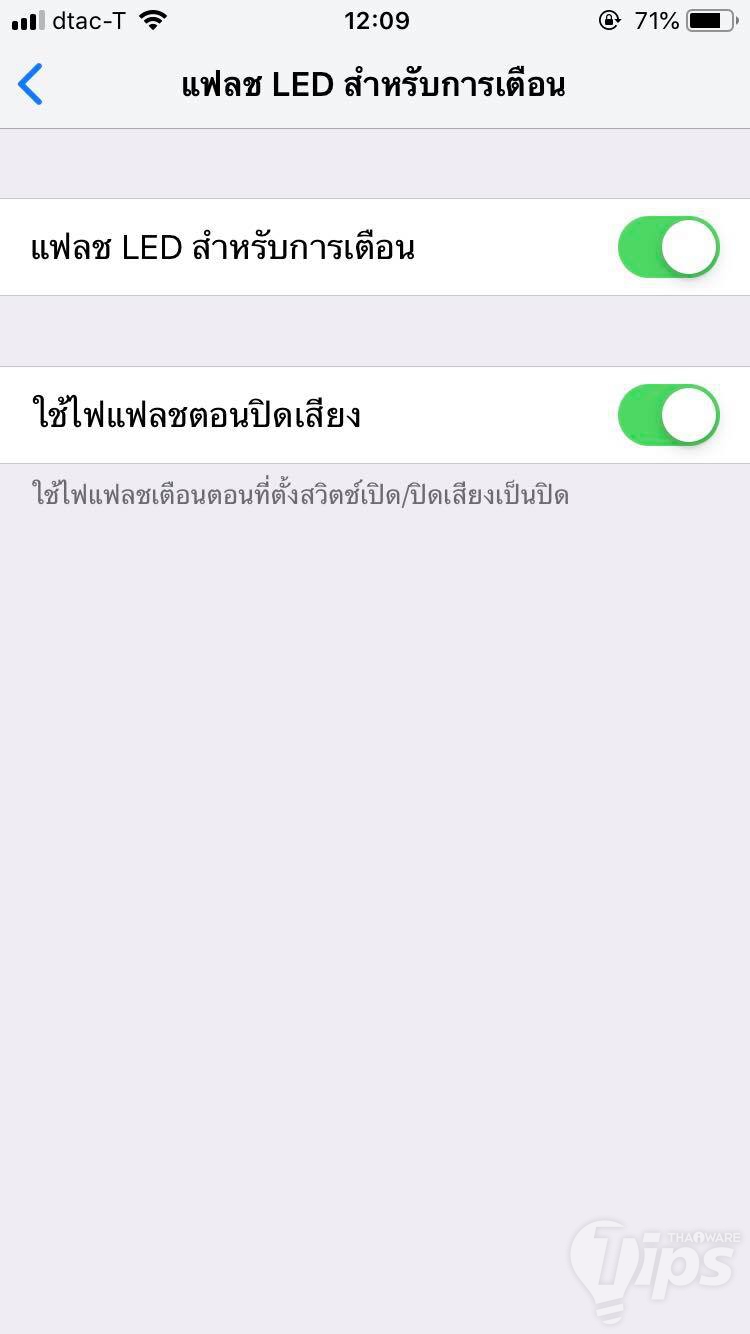Turn off the แฟลช LED สำหรับการเตือน switch
Image resolution: width=750 pixels, height=1334 pixels.
[x=668, y=247]
